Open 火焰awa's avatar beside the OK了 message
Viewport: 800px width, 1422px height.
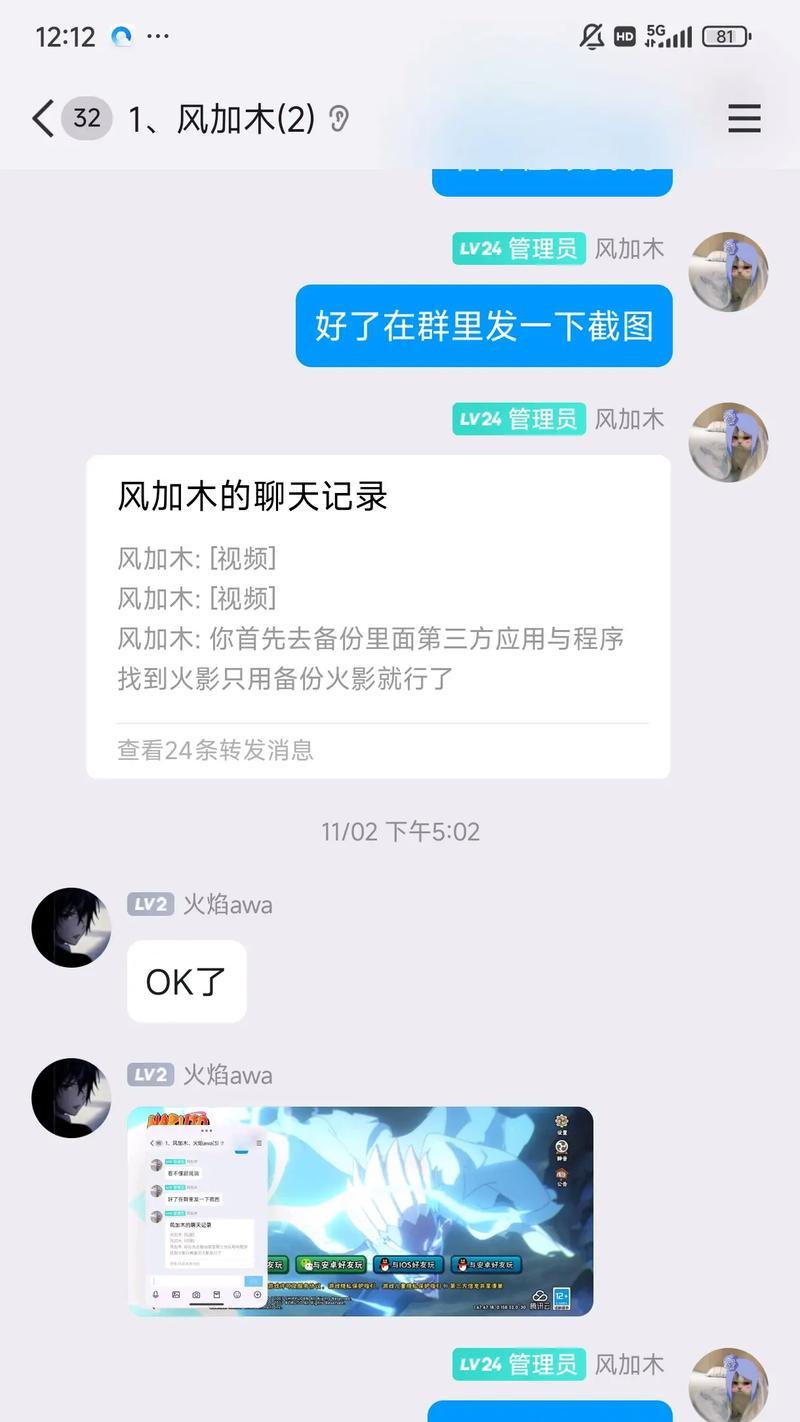pos(71,927)
